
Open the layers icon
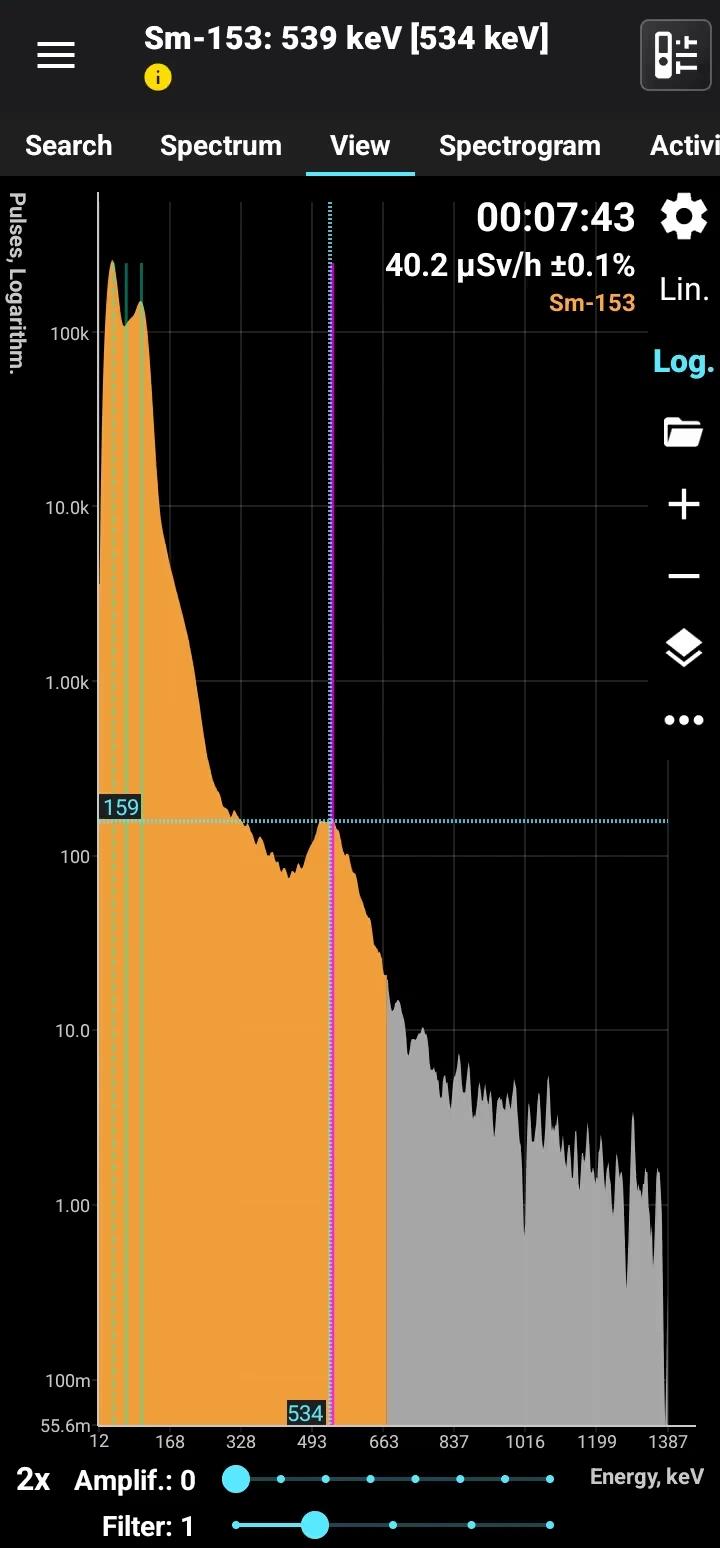tap(684, 648)
